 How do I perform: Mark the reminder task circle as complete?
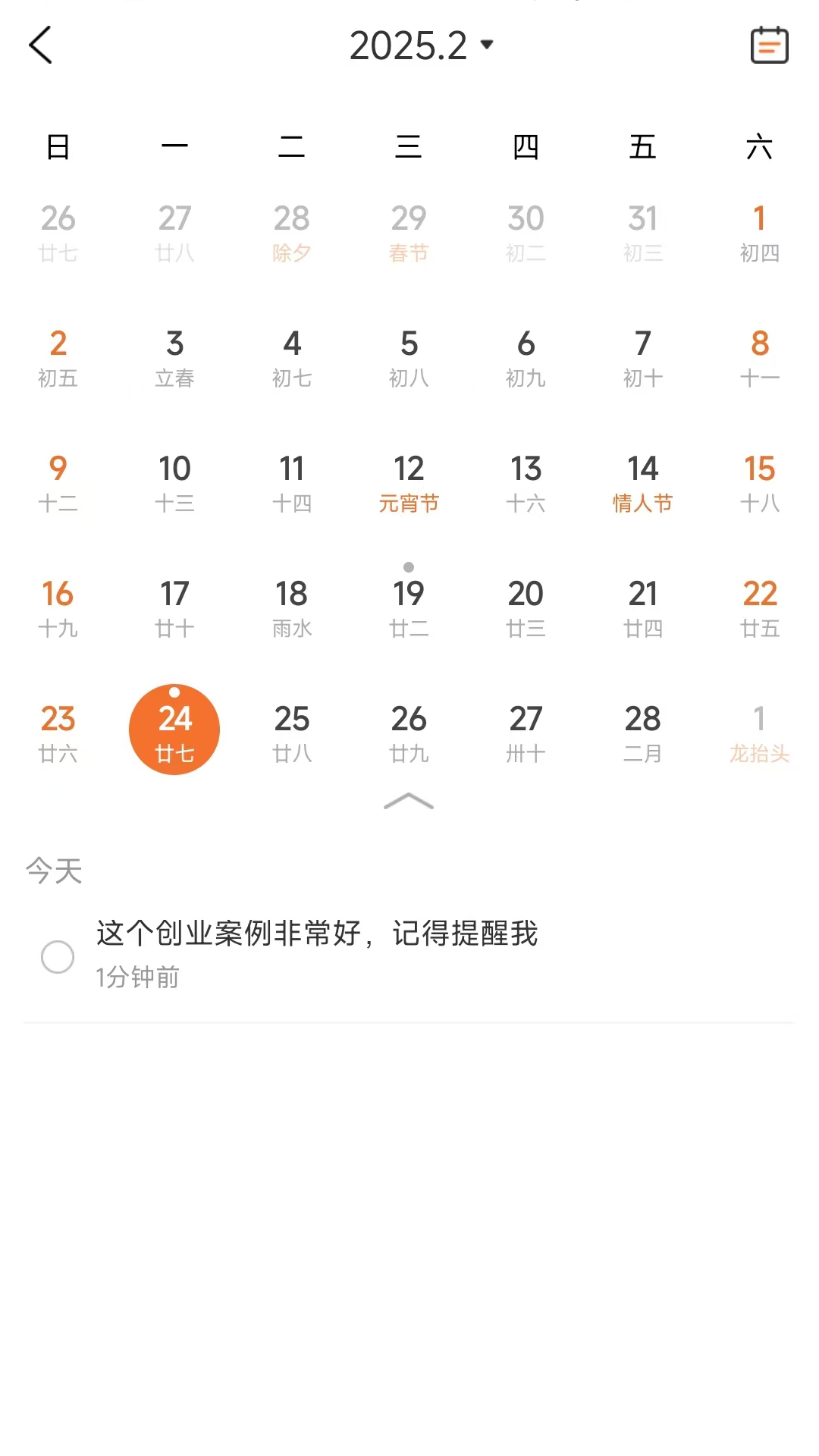tap(57, 957)
